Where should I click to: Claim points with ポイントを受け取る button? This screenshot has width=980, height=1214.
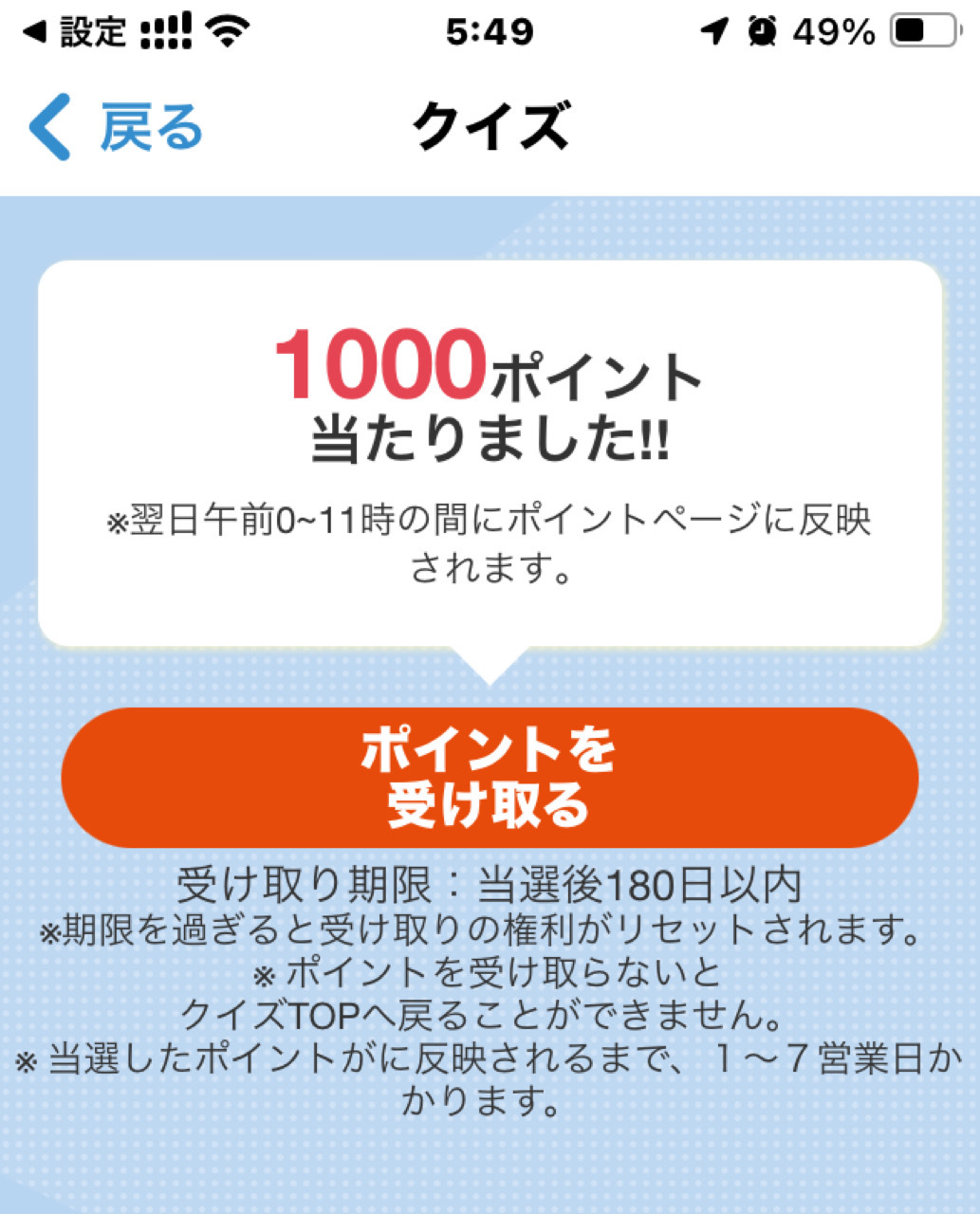[x=490, y=777]
